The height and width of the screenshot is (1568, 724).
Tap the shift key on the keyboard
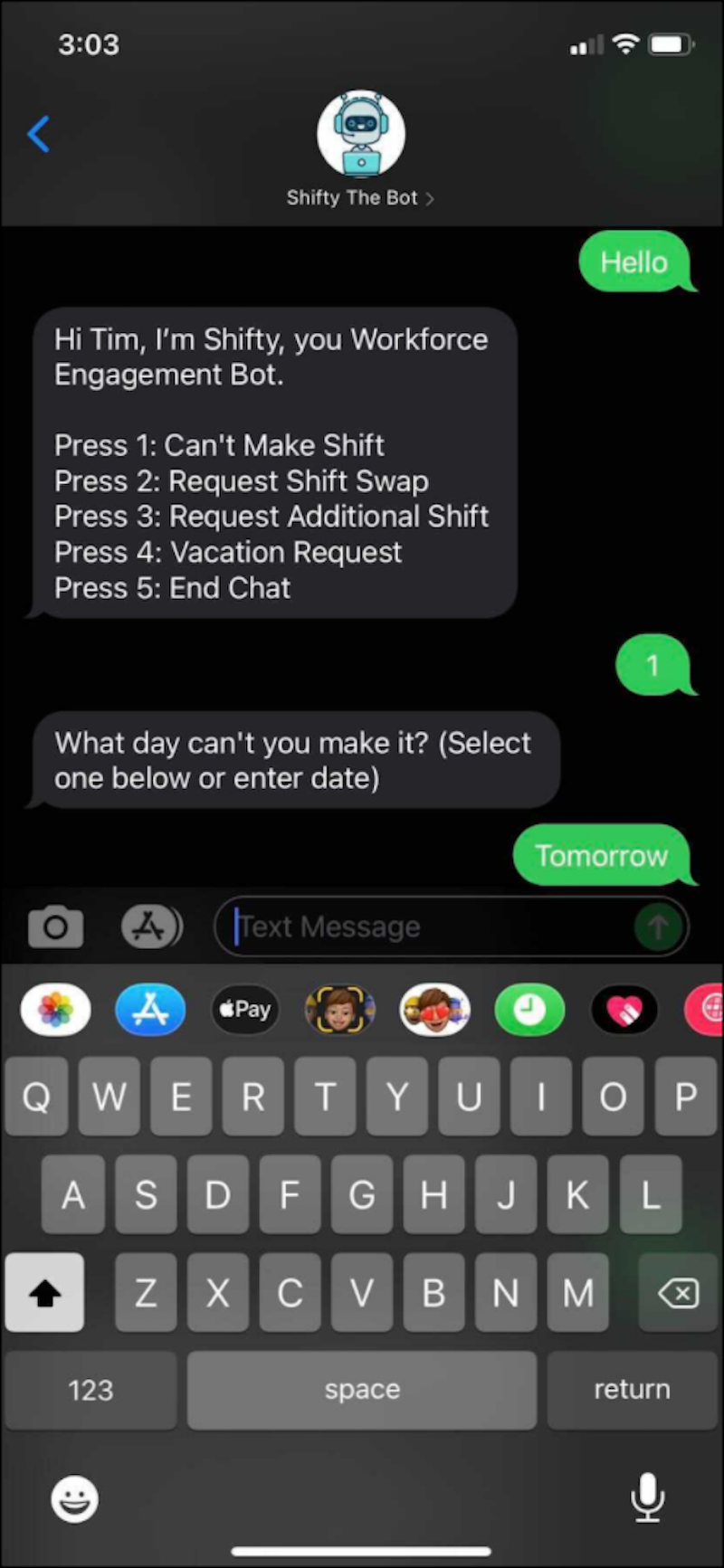pyautogui.click(x=44, y=1292)
